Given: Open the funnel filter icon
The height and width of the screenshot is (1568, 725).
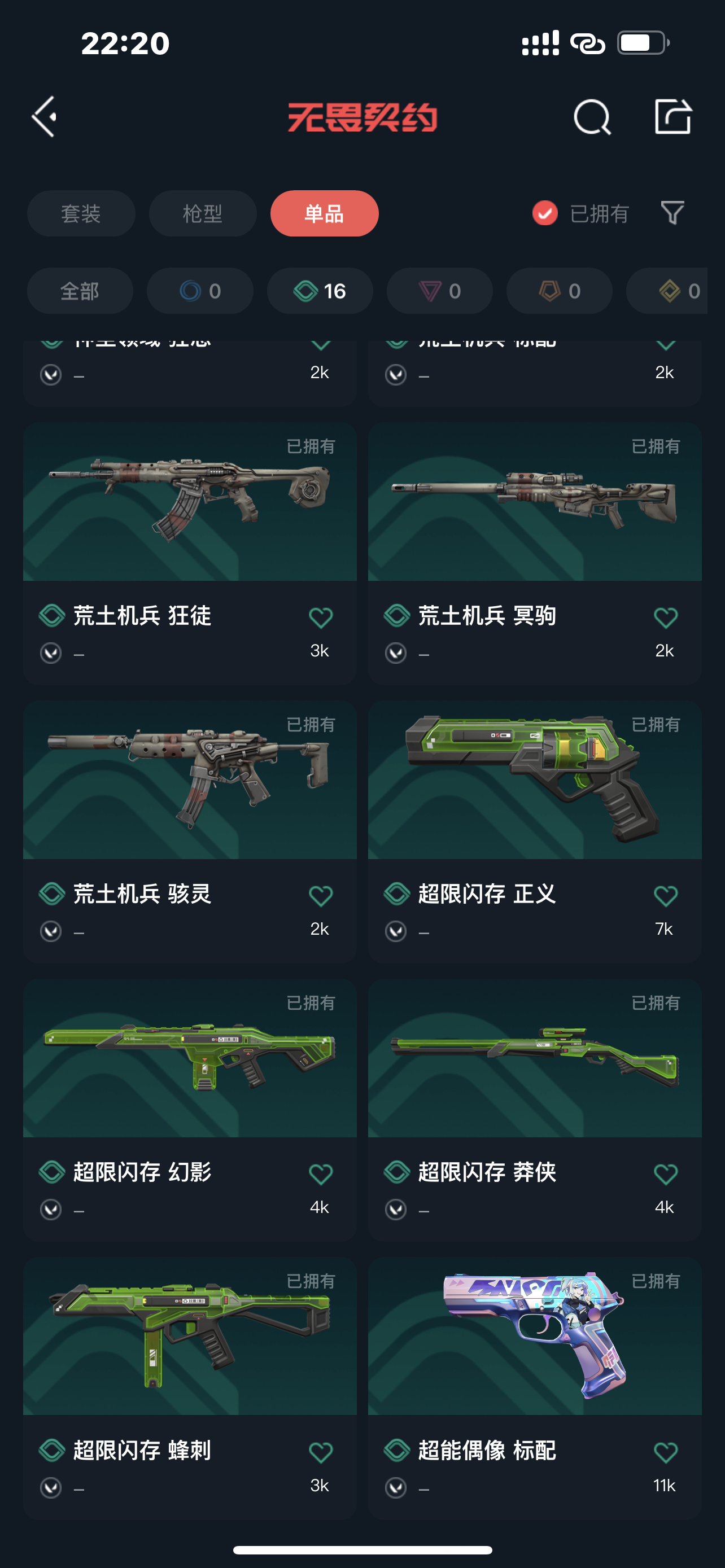Looking at the screenshot, I should click(x=672, y=214).
